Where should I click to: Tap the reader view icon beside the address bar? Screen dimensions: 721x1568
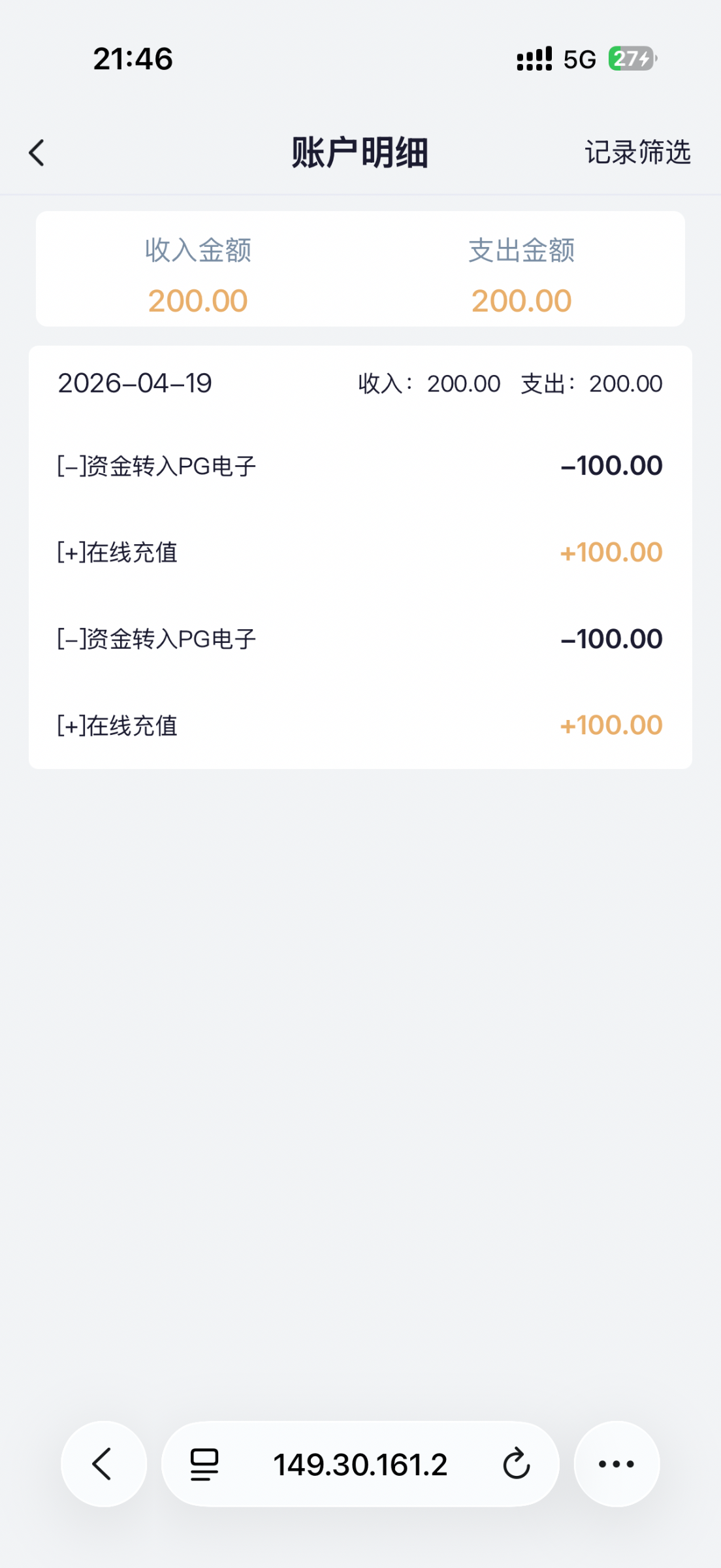(202, 1464)
